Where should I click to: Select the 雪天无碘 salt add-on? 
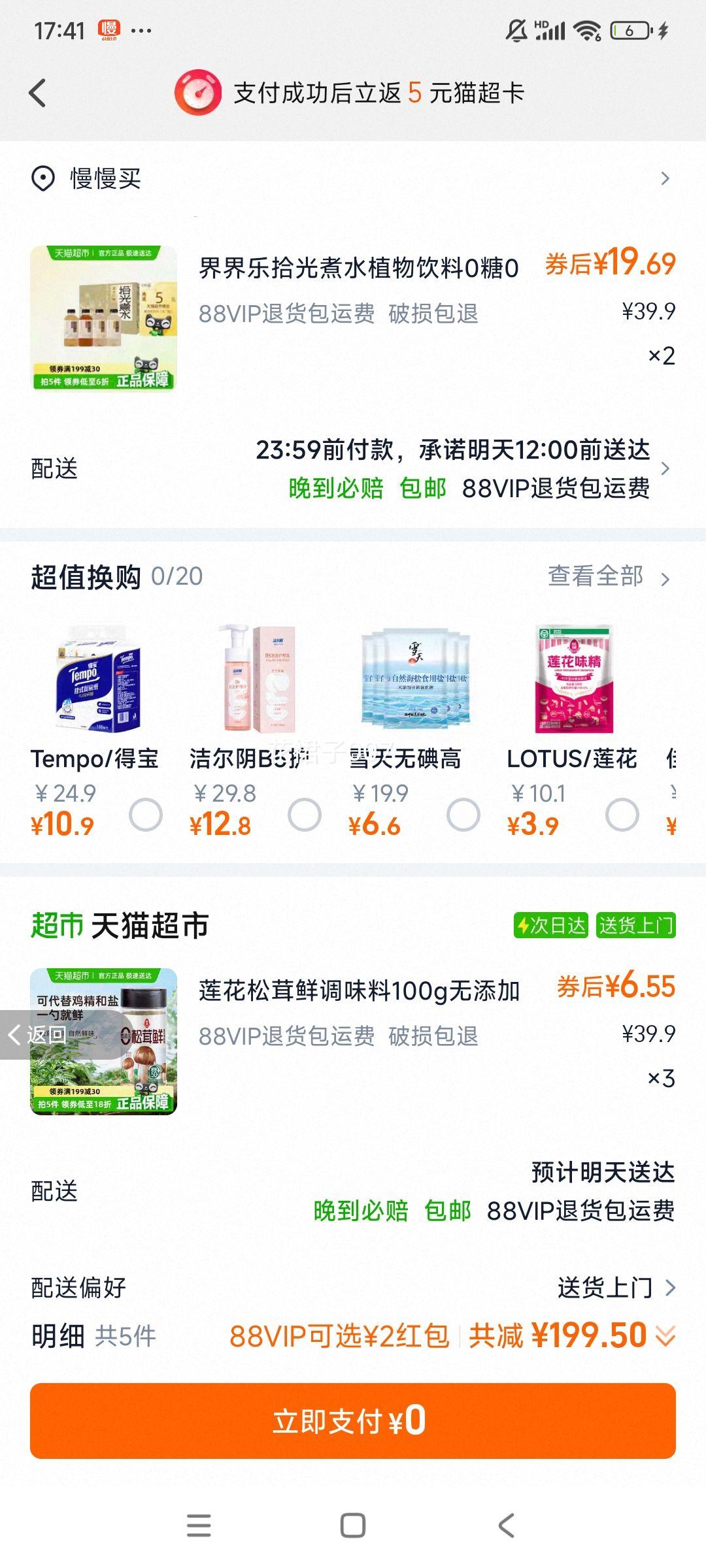[x=463, y=815]
